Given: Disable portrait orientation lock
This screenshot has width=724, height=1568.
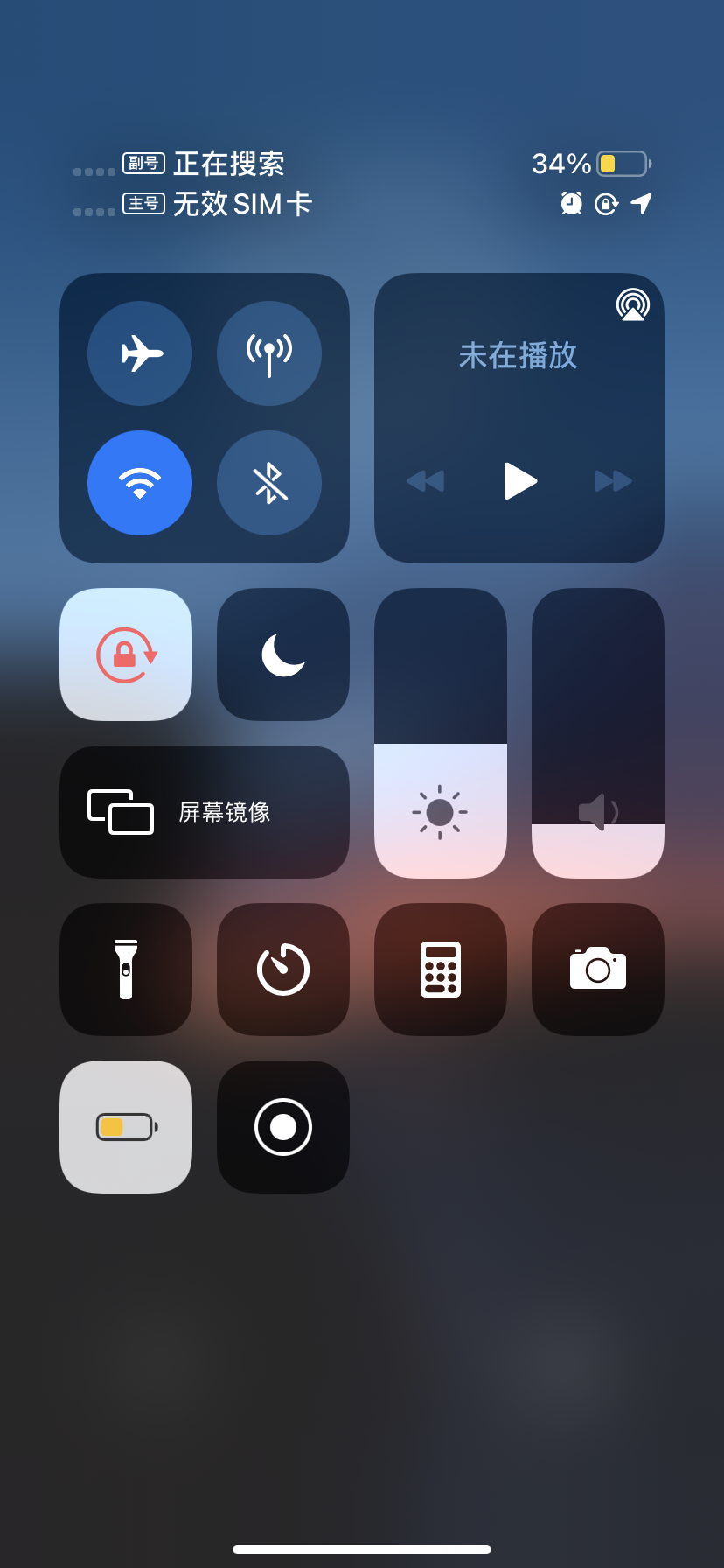Looking at the screenshot, I should pos(126,654).
